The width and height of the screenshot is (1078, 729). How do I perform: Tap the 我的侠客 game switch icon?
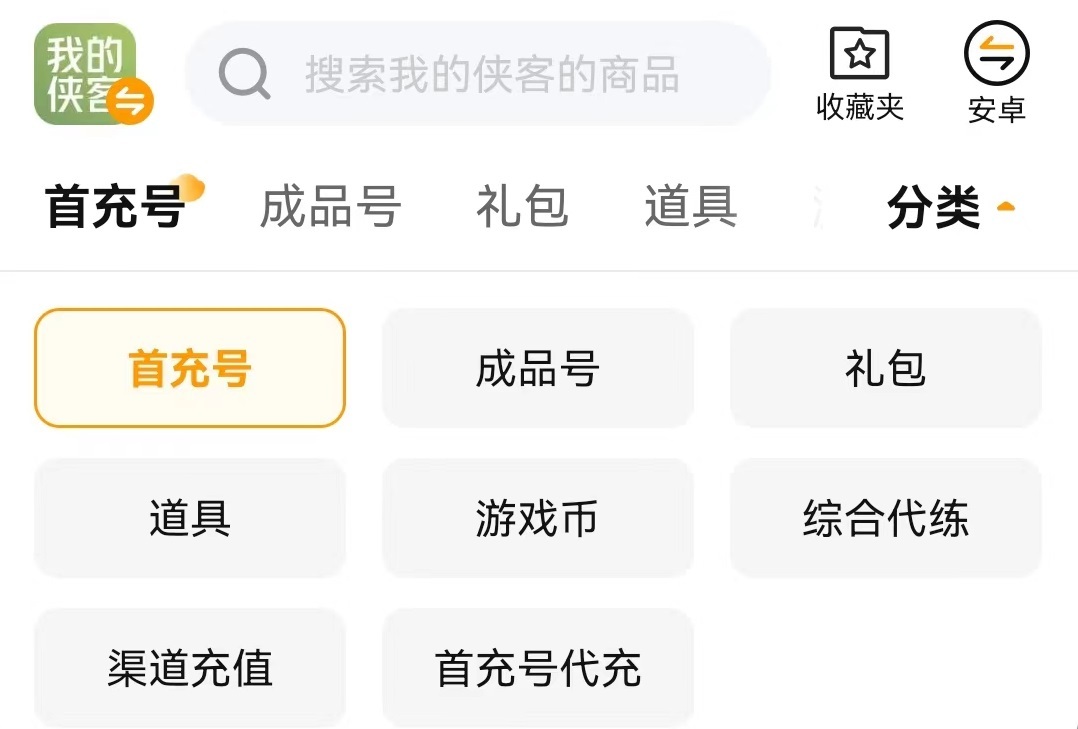click(x=93, y=74)
